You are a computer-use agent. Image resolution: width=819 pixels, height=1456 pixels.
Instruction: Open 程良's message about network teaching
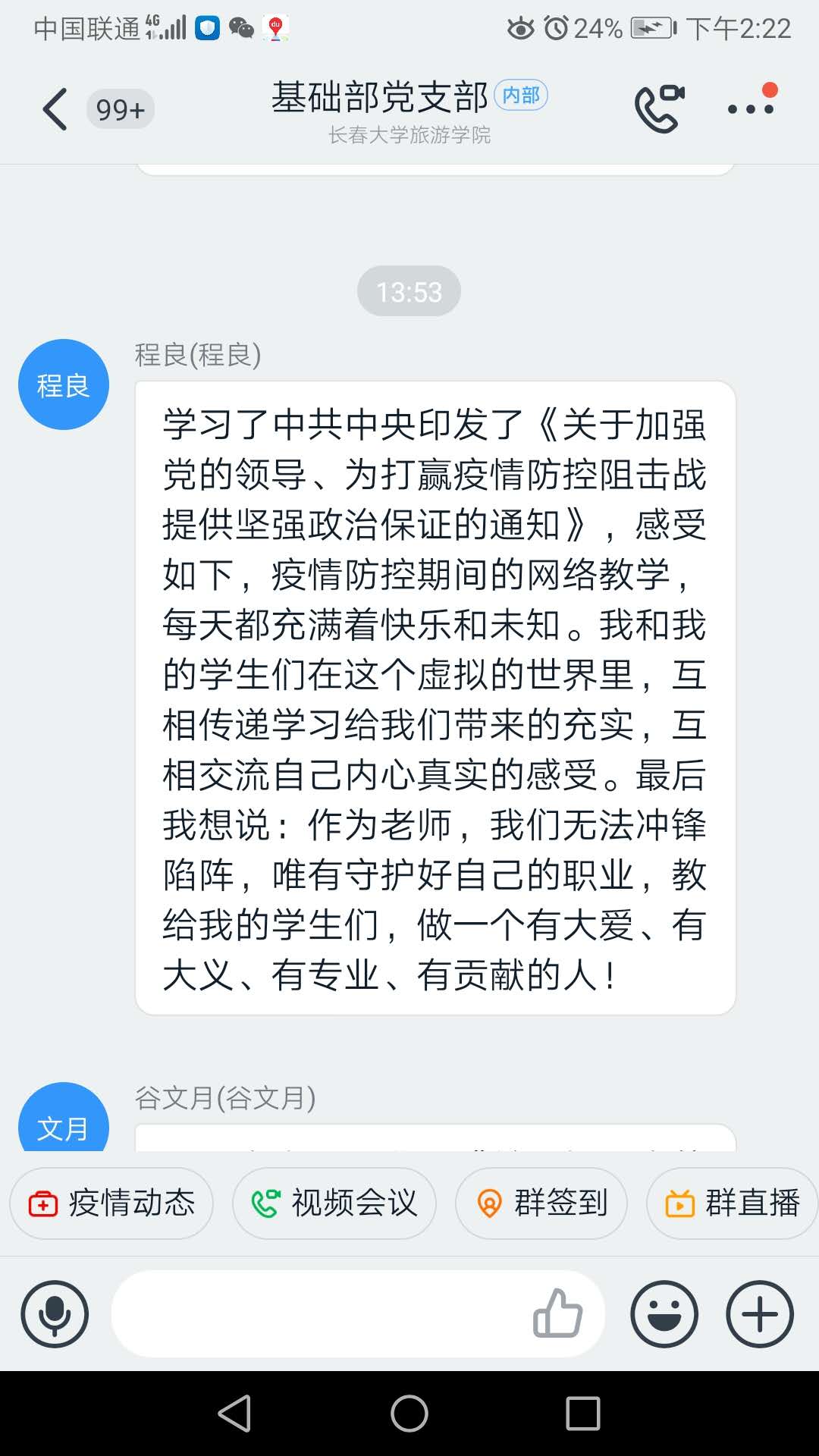coord(435,698)
